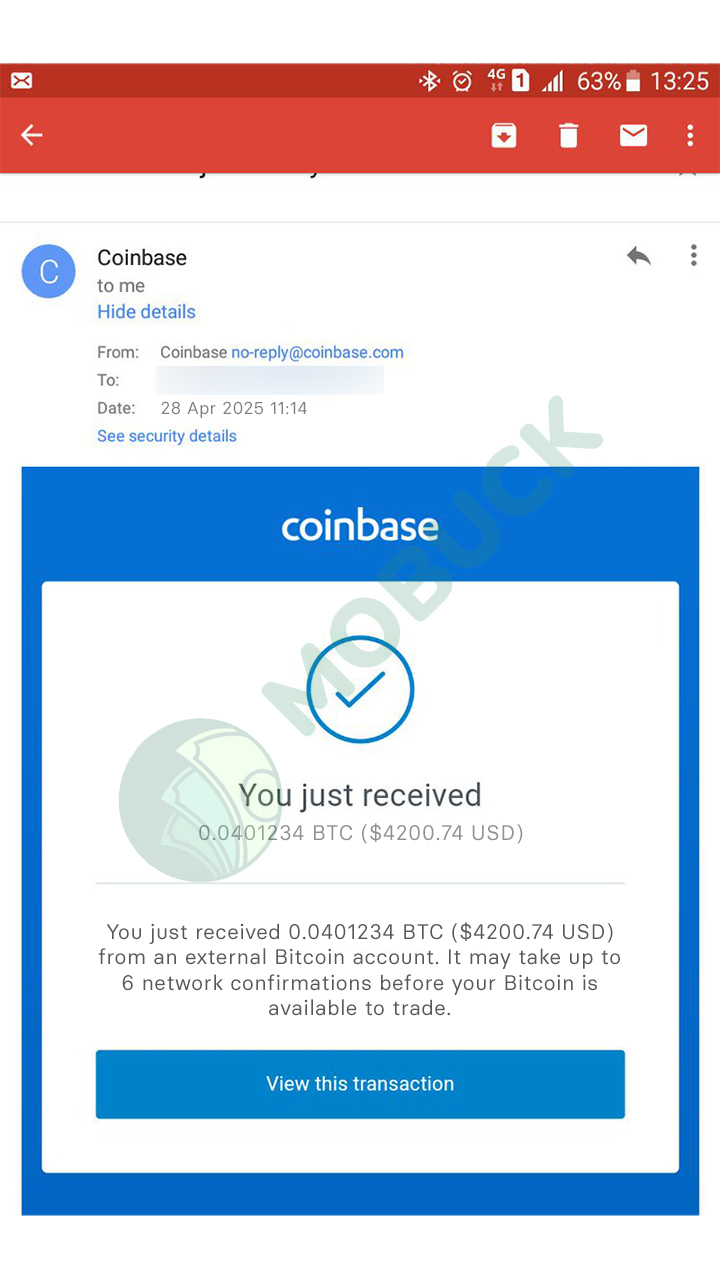Open the app bar overflow menu
The height and width of the screenshot is (1280, 720).
690,135
